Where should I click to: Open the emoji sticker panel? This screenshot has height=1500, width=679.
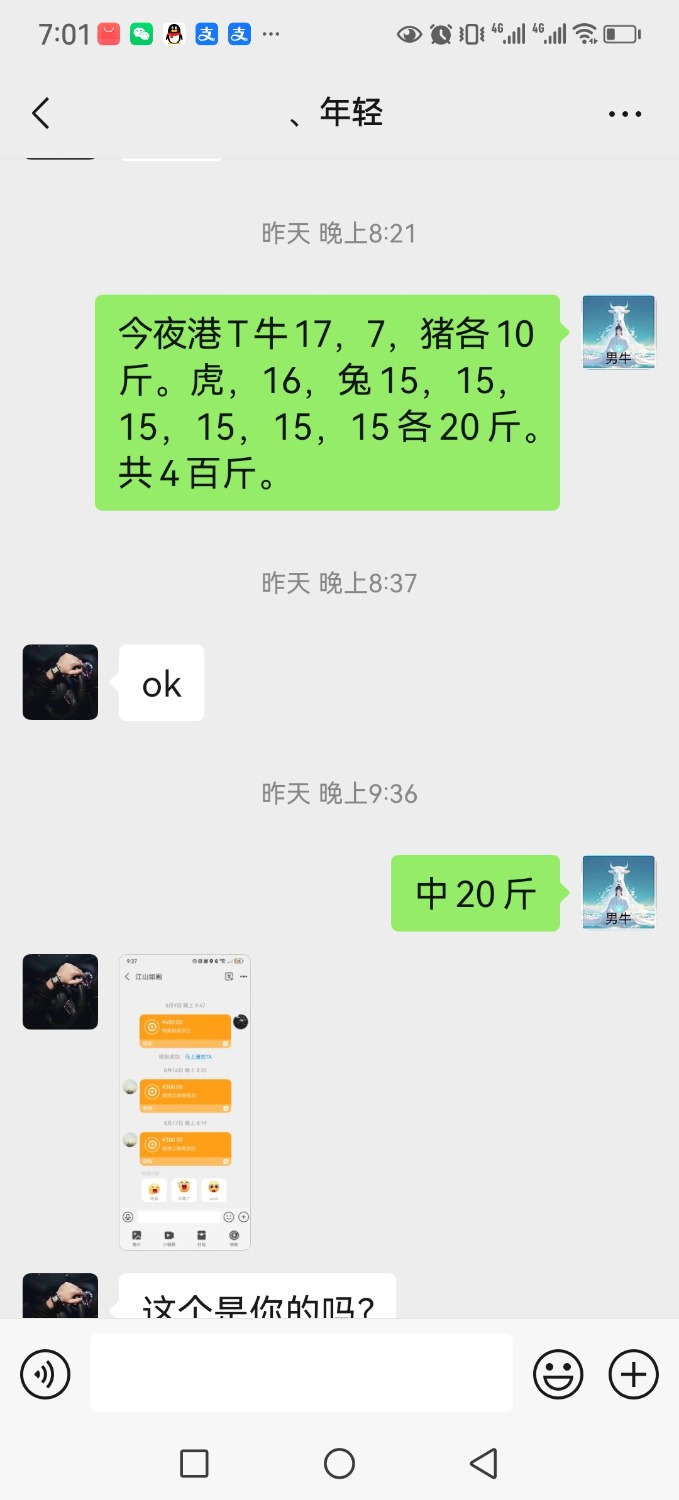(558, 1374)
